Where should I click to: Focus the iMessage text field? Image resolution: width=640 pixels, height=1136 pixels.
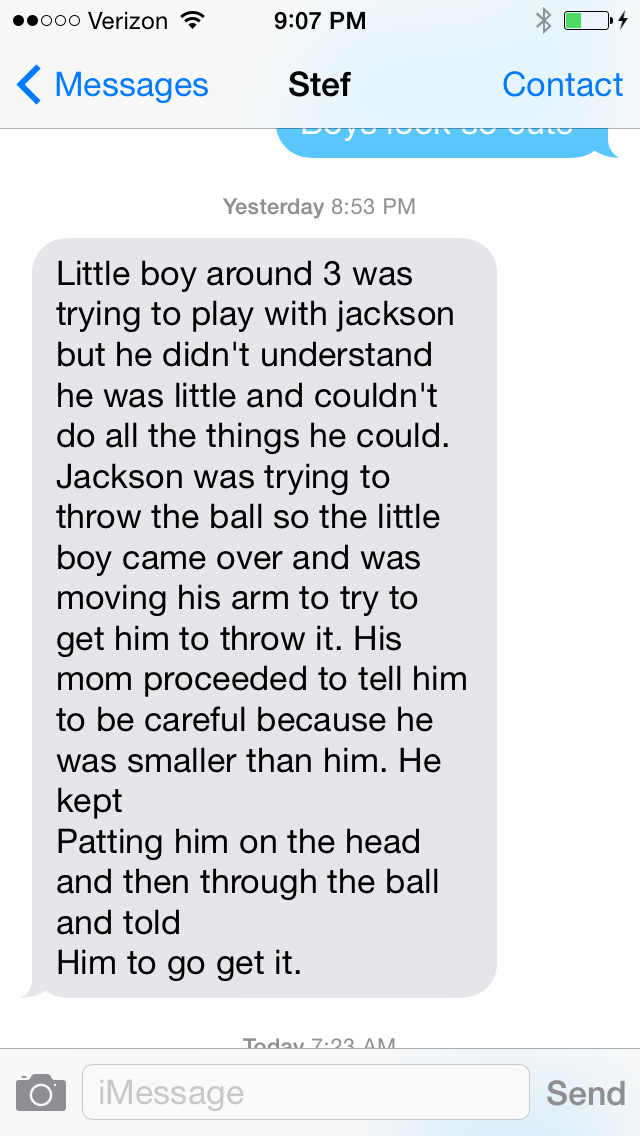pos(305,1092)
